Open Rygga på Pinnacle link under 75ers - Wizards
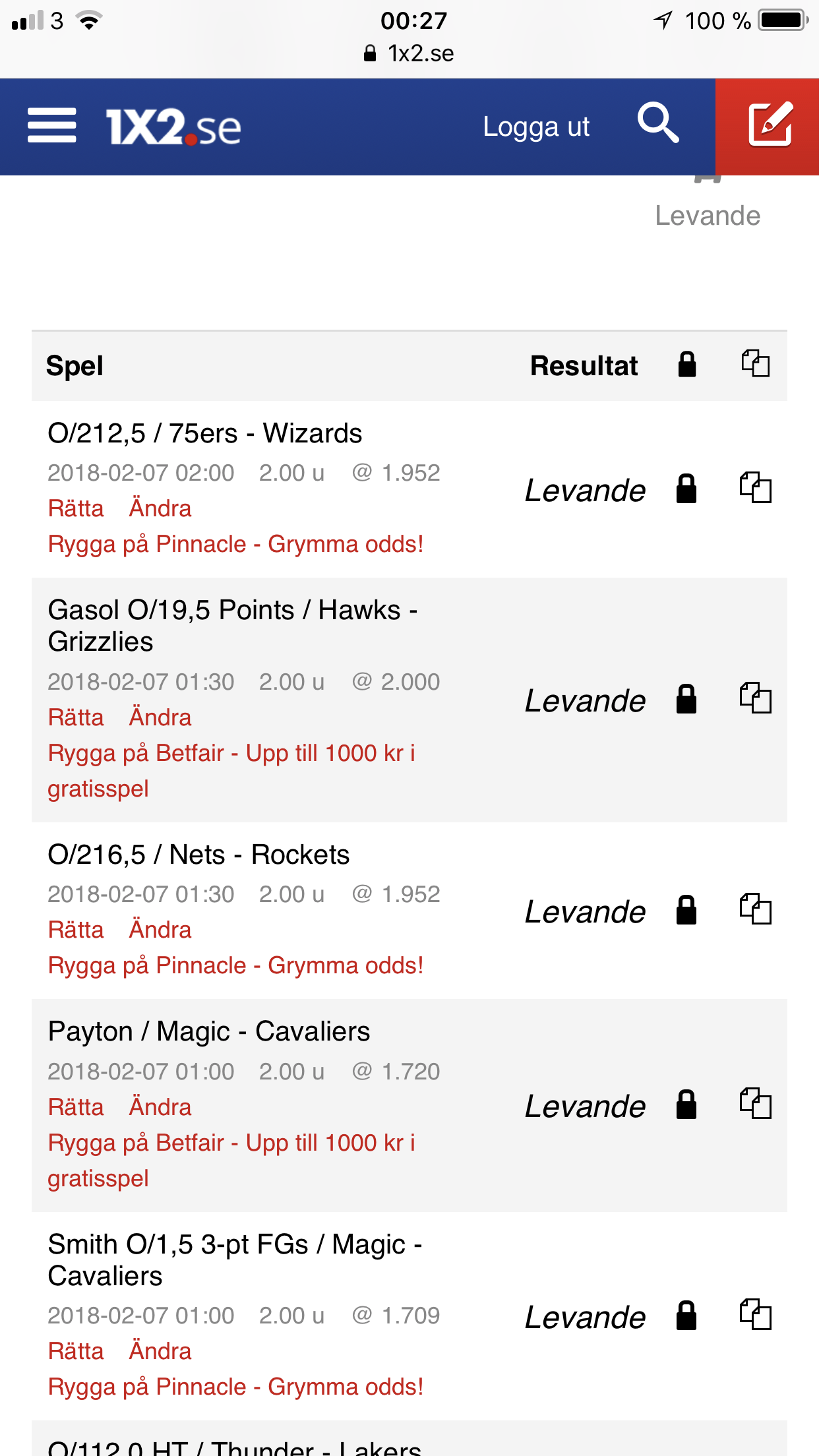Image resolution: width=819 pixels, height=1456 pixels. [x=235, y=544]
